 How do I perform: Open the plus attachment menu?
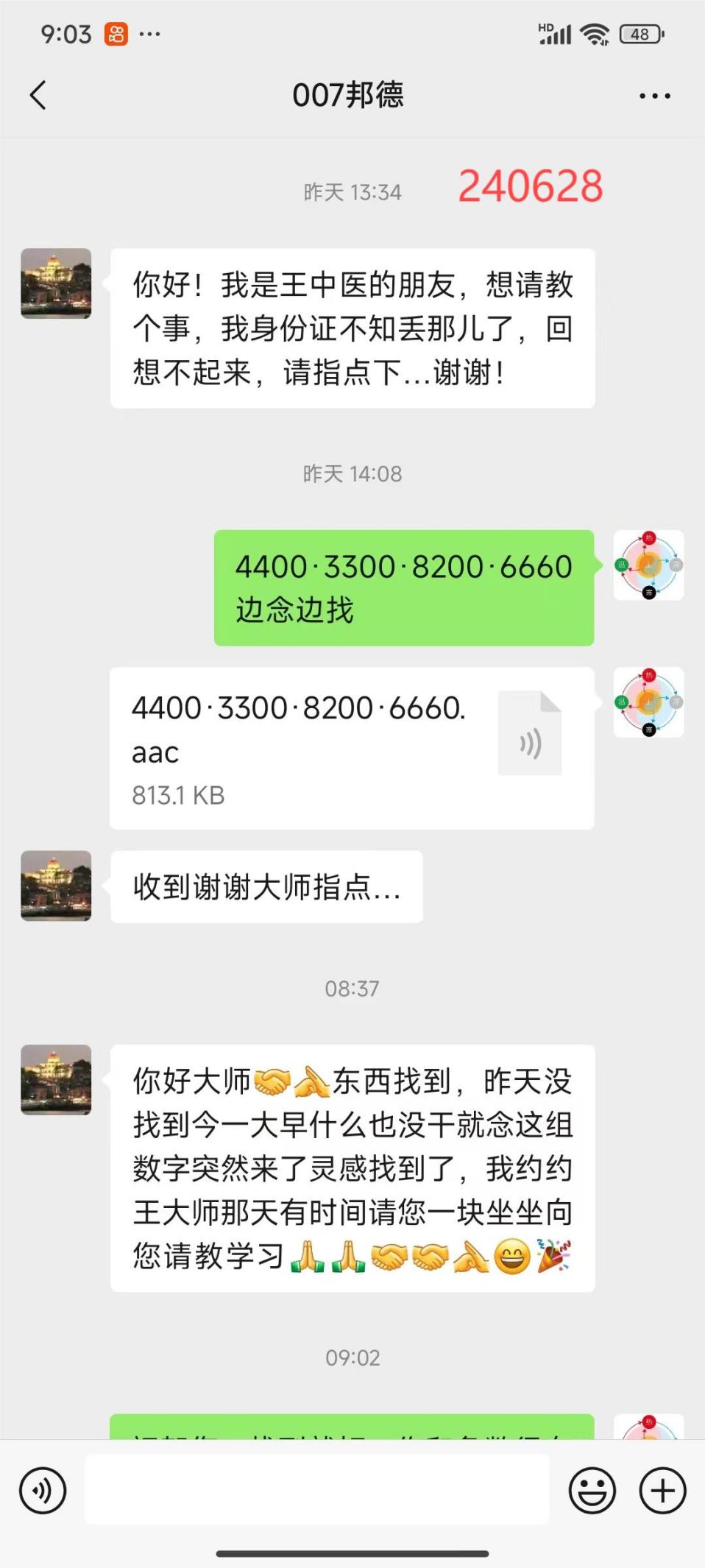coord(662,1491)
